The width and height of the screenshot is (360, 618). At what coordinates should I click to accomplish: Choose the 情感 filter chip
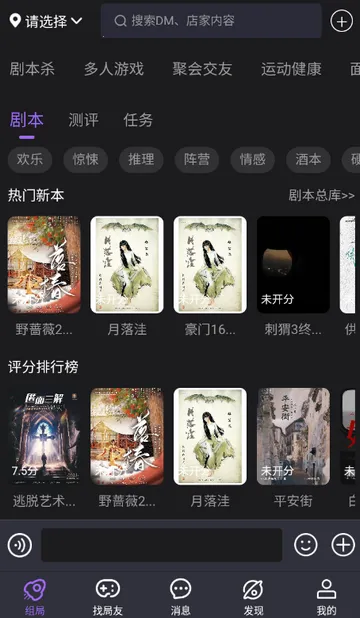252,160
